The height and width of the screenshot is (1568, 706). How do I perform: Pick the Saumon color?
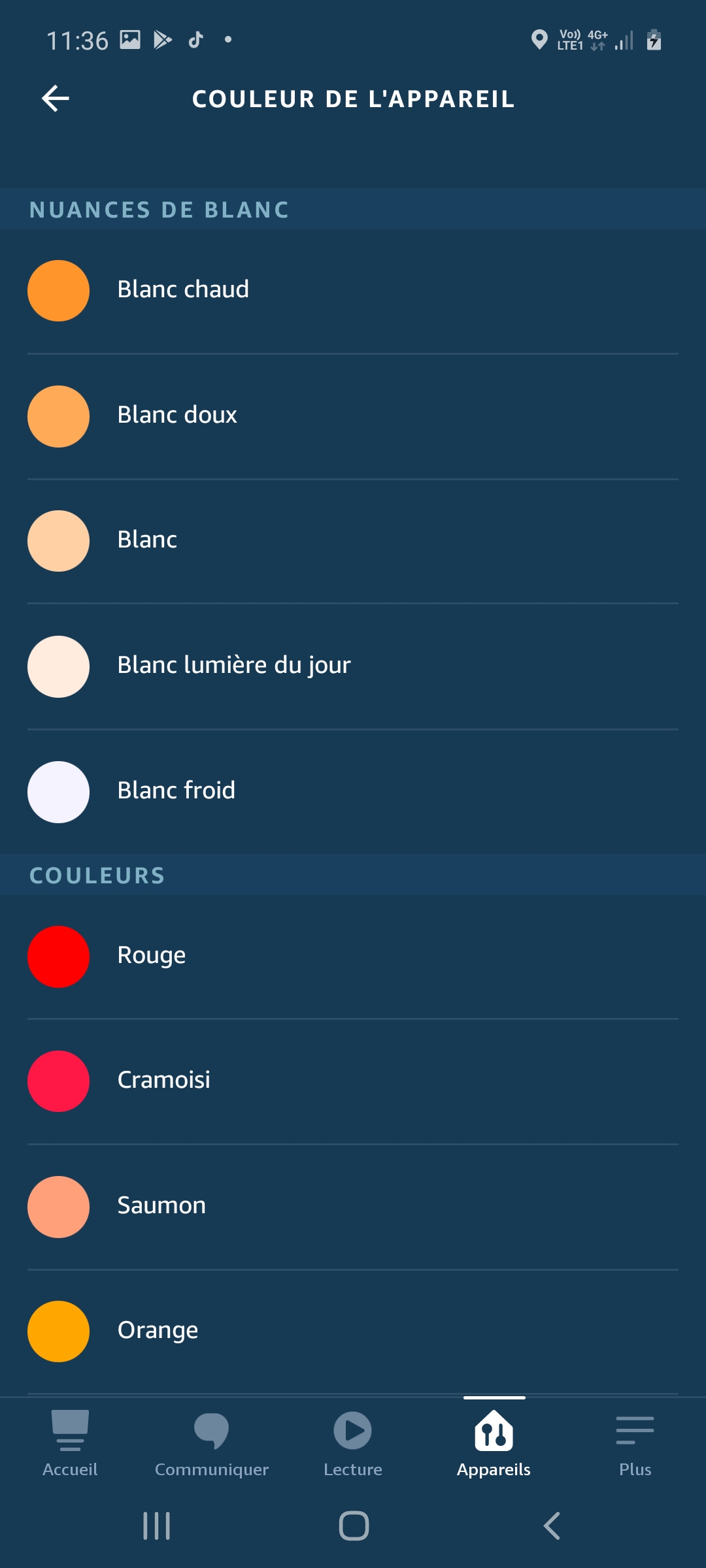(x=353, y=1207)
